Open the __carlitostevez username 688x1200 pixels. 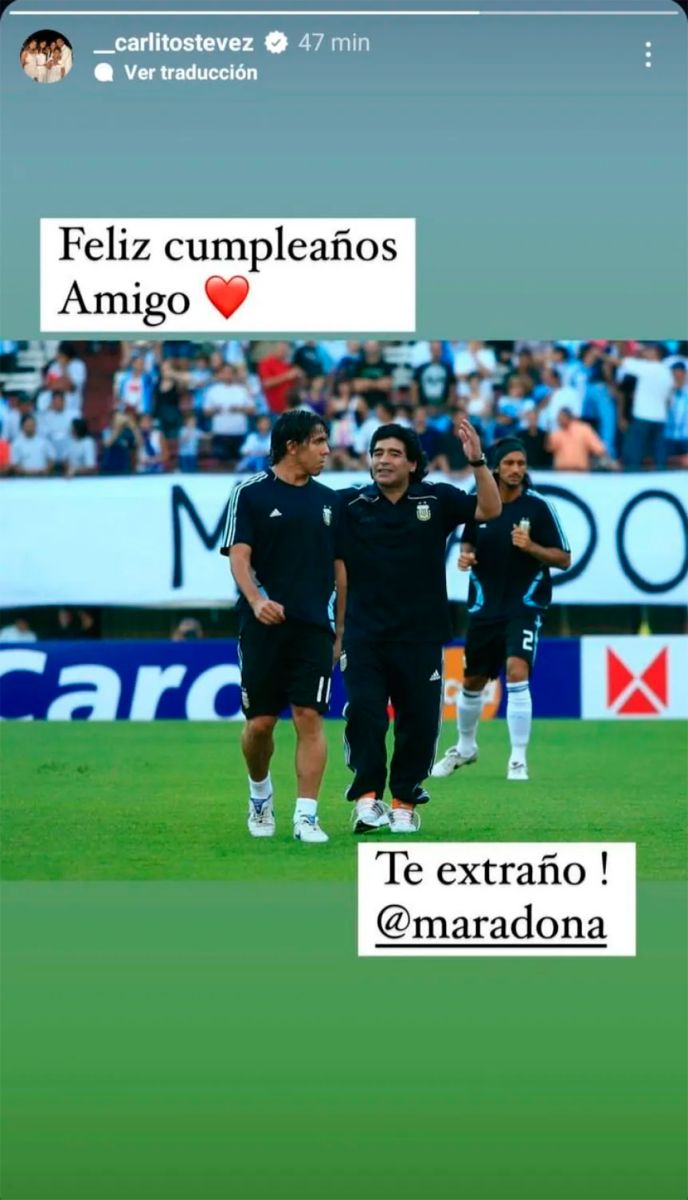[175, 42]
